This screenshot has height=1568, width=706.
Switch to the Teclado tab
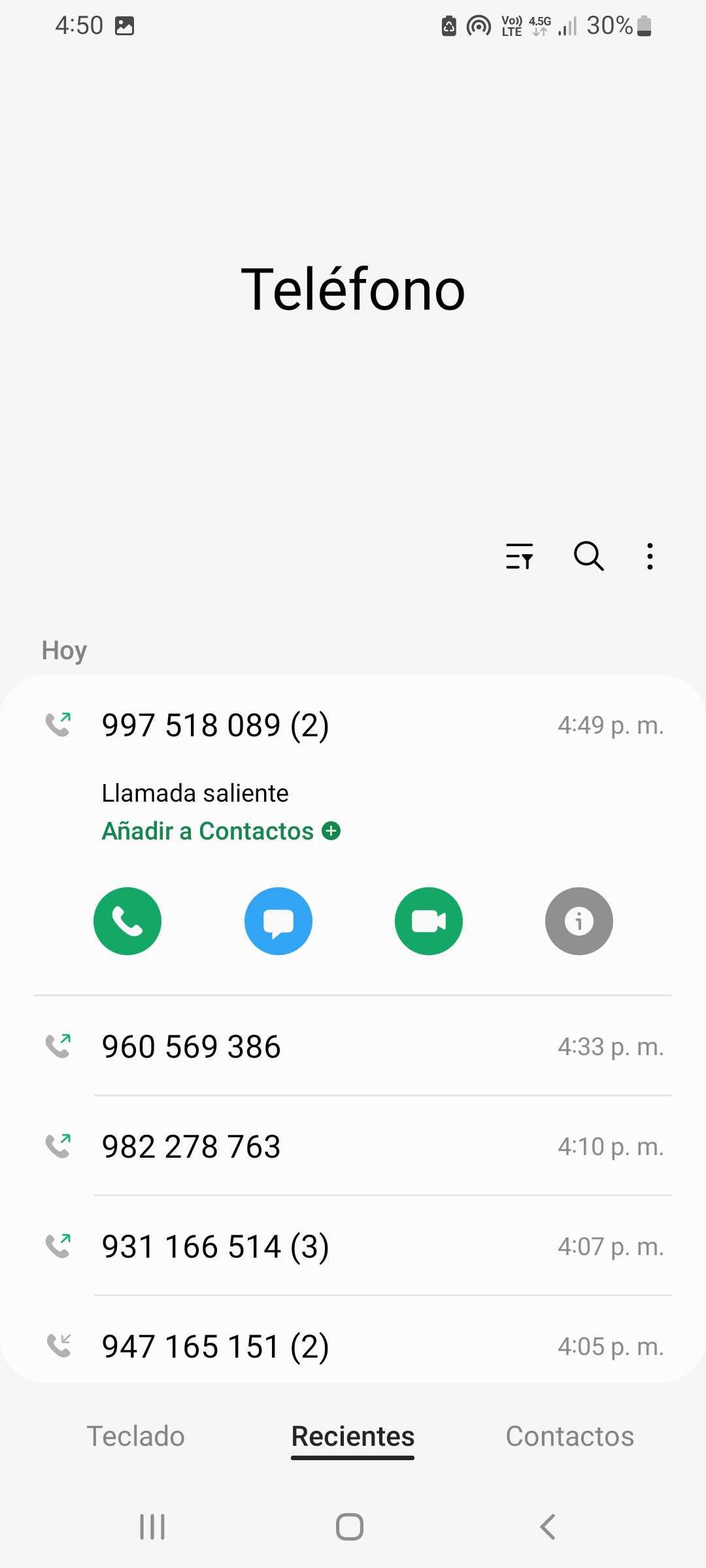tap(136, 1436)
